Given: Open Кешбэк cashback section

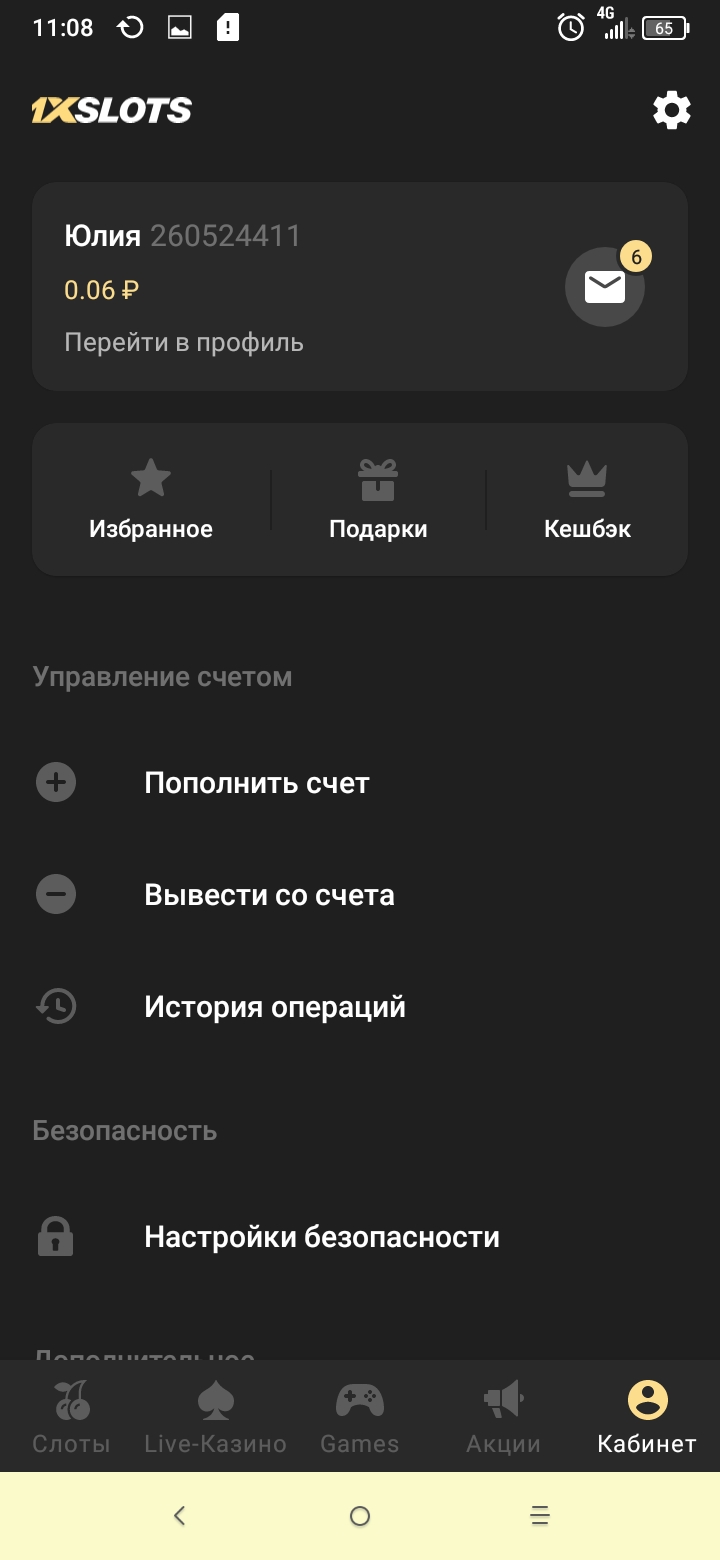Looking at the screenshot, I should [587, 499].
